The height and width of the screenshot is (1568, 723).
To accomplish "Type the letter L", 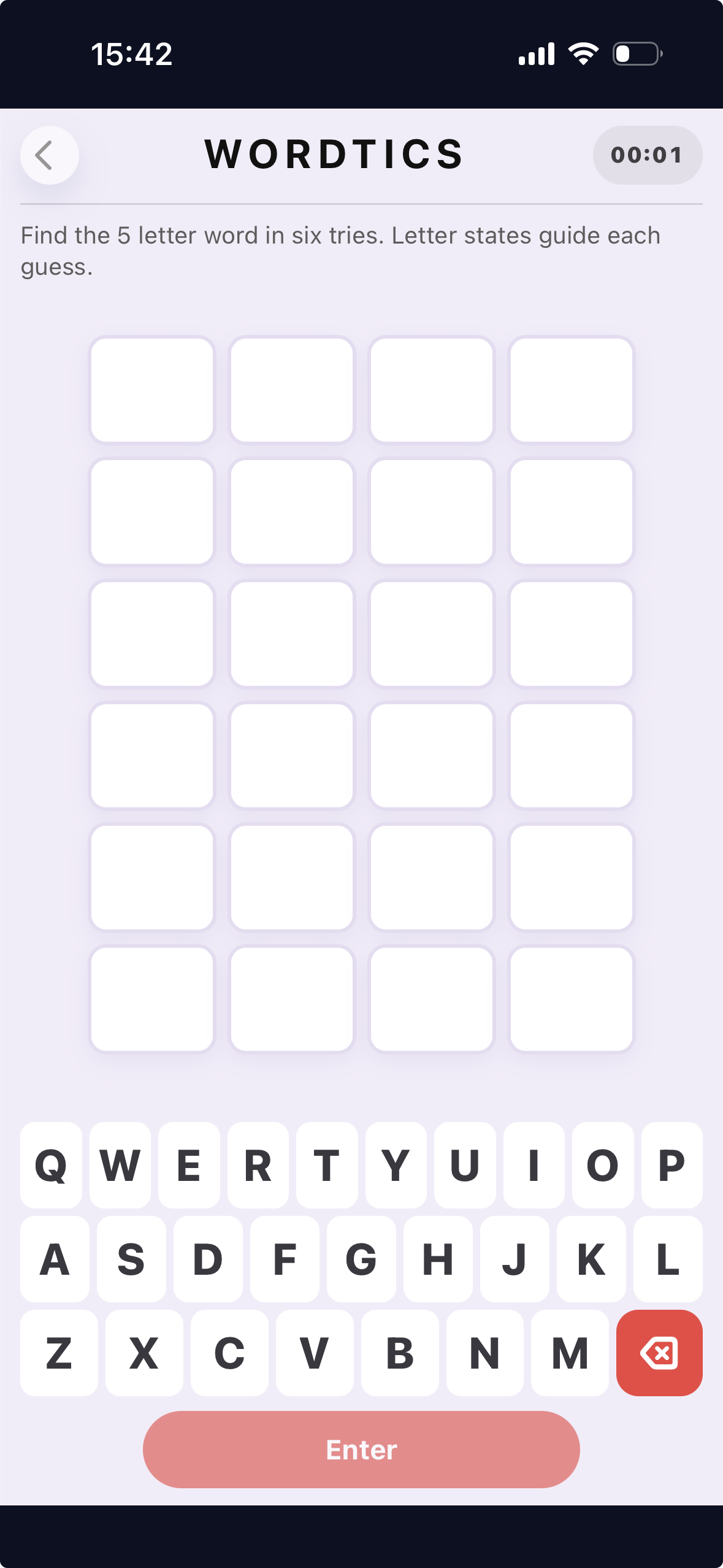I will coord(668,1259).
